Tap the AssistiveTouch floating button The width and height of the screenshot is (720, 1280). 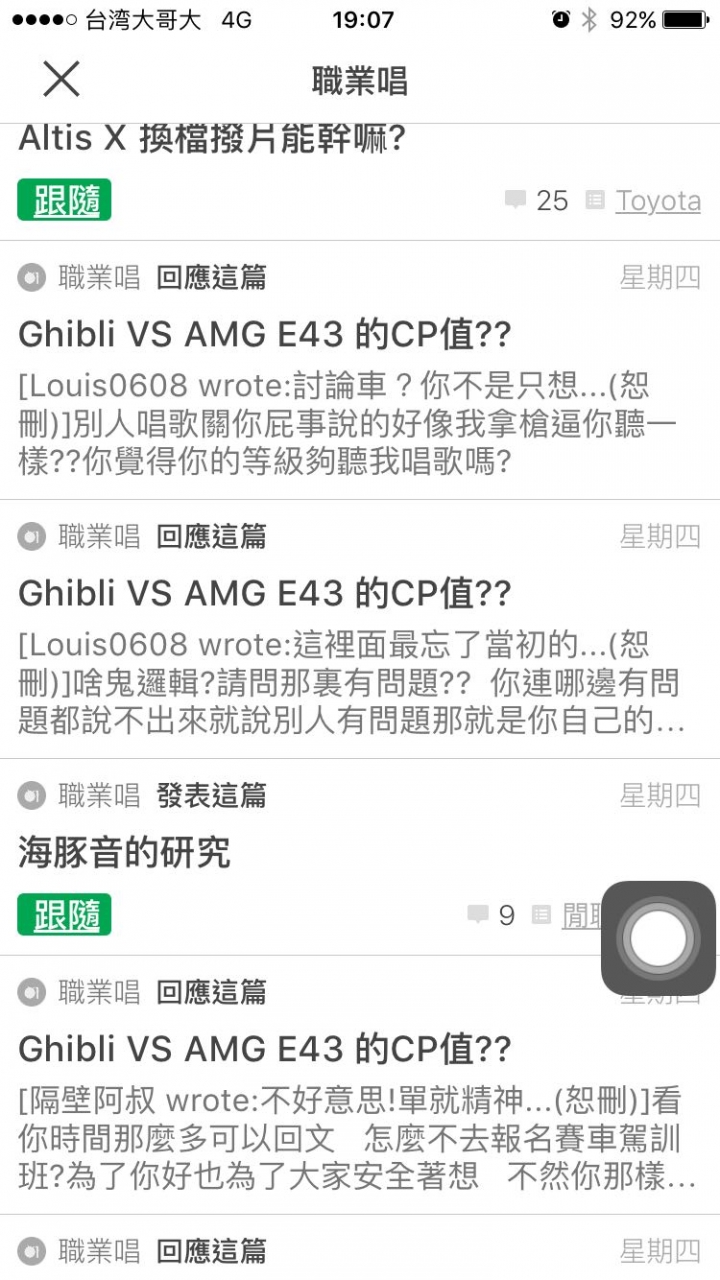(658, 938)
